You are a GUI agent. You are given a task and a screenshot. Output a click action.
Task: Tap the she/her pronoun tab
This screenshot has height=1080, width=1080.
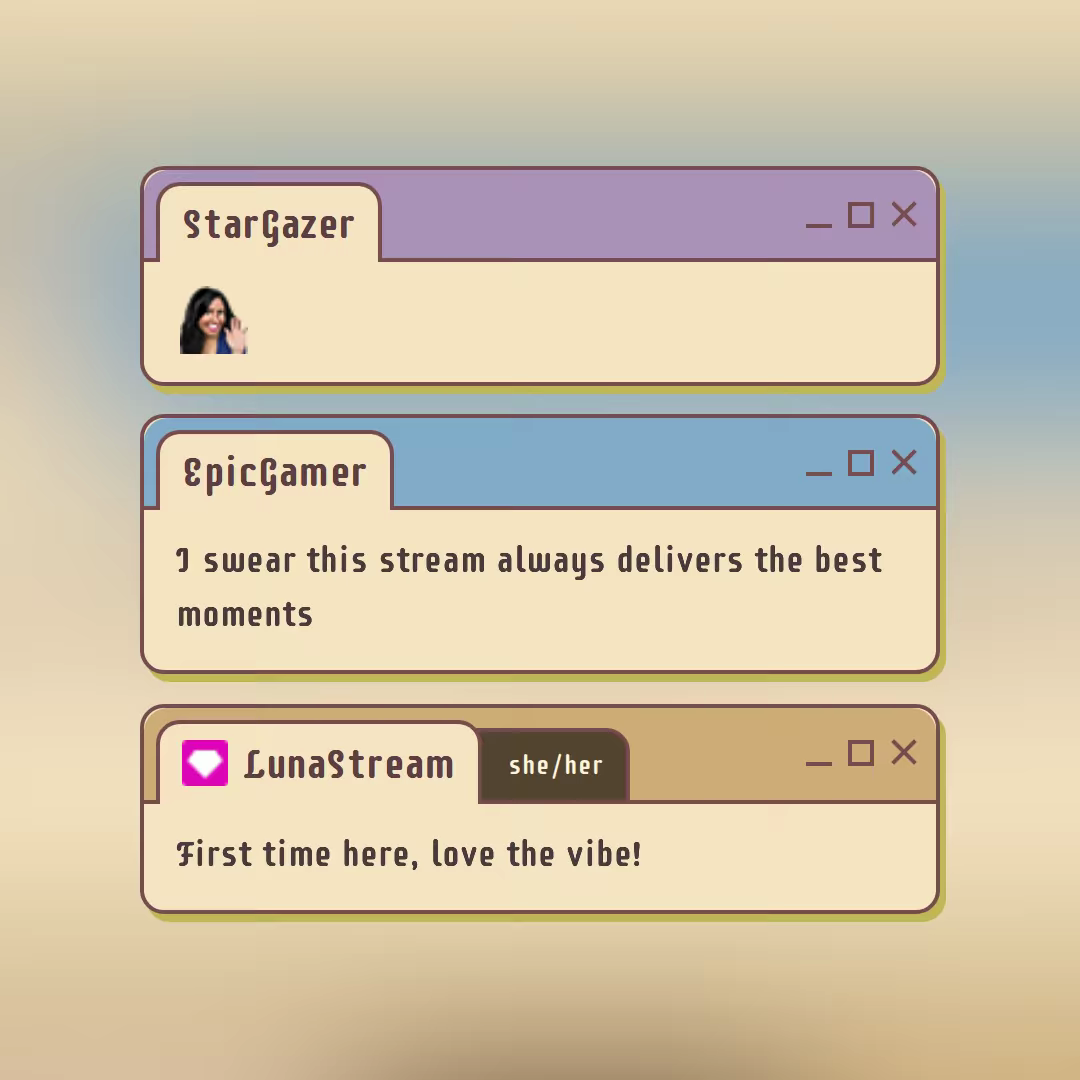point(554,765)
